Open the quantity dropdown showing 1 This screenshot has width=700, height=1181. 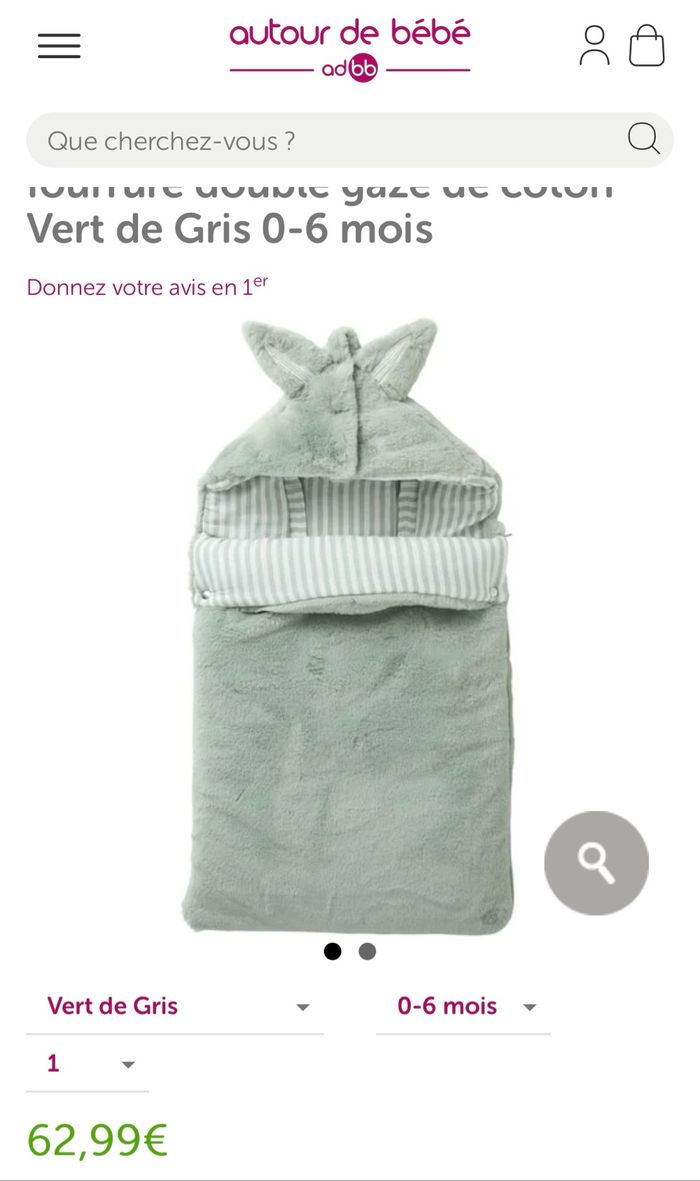click(87, 1063)
